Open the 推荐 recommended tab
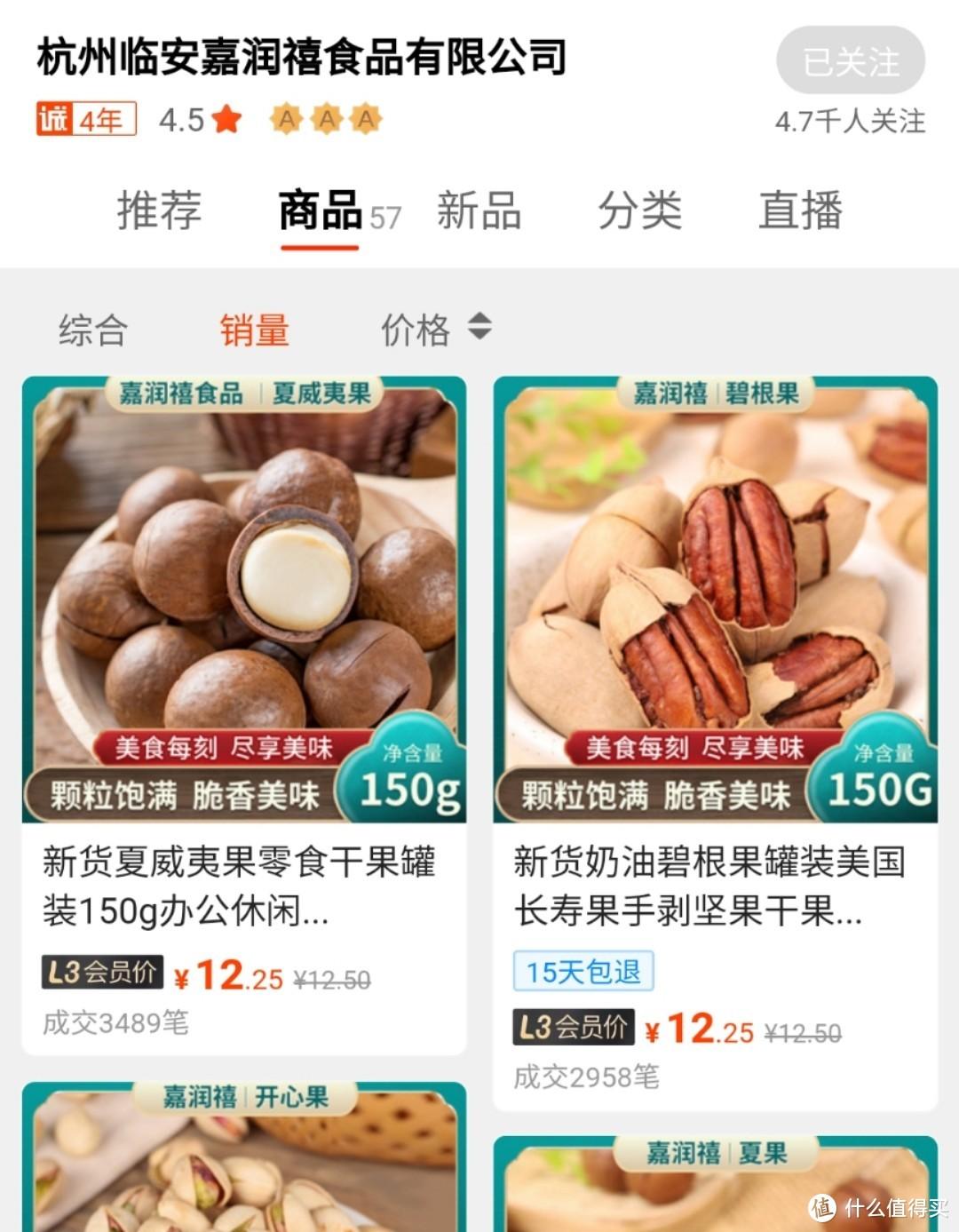This screenshot has width=959, height=1232. (160, 212)
